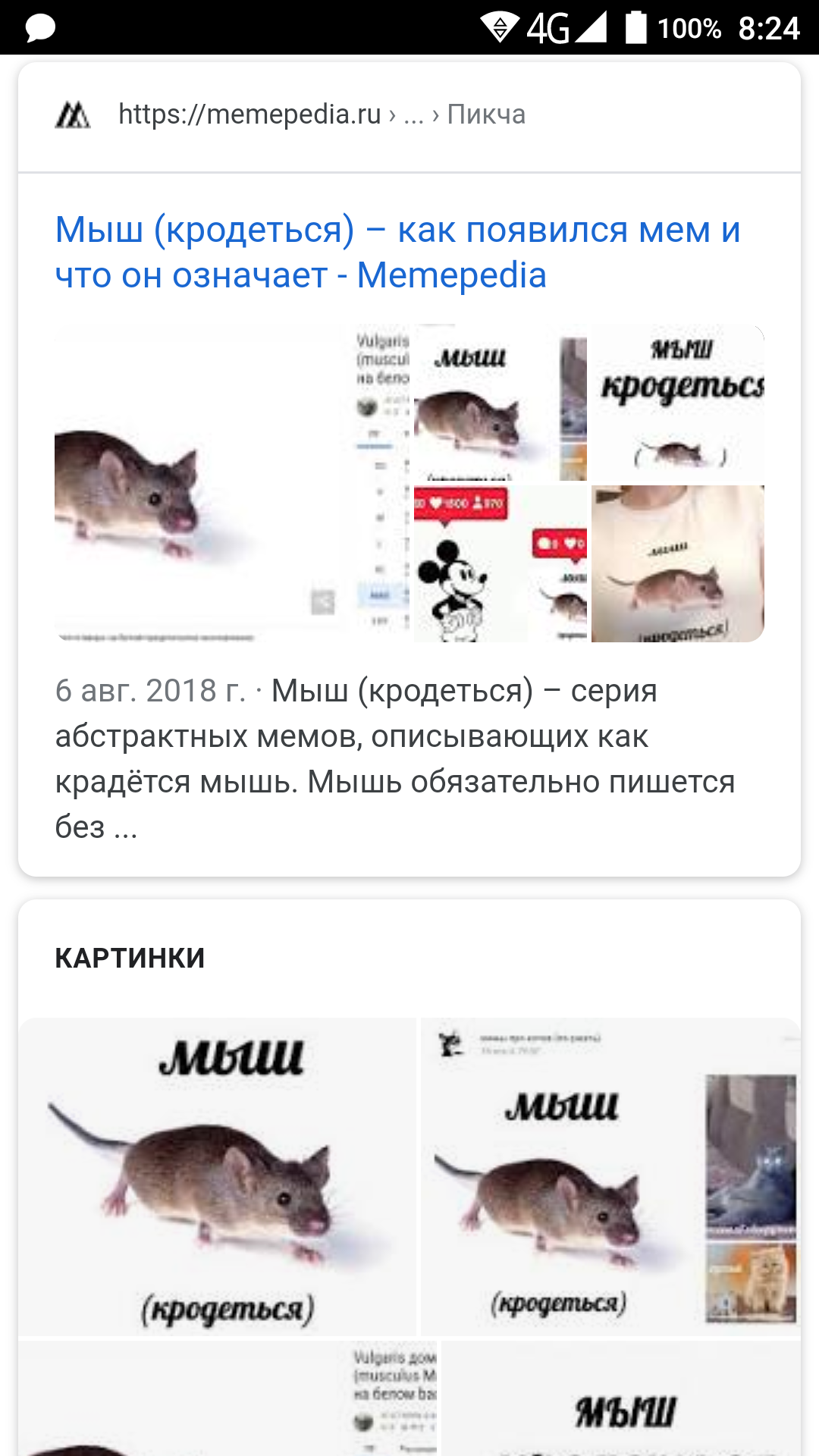
Task: Open the bottom-left image with Vulgaris text
Action: click(x=227, y=1400)
